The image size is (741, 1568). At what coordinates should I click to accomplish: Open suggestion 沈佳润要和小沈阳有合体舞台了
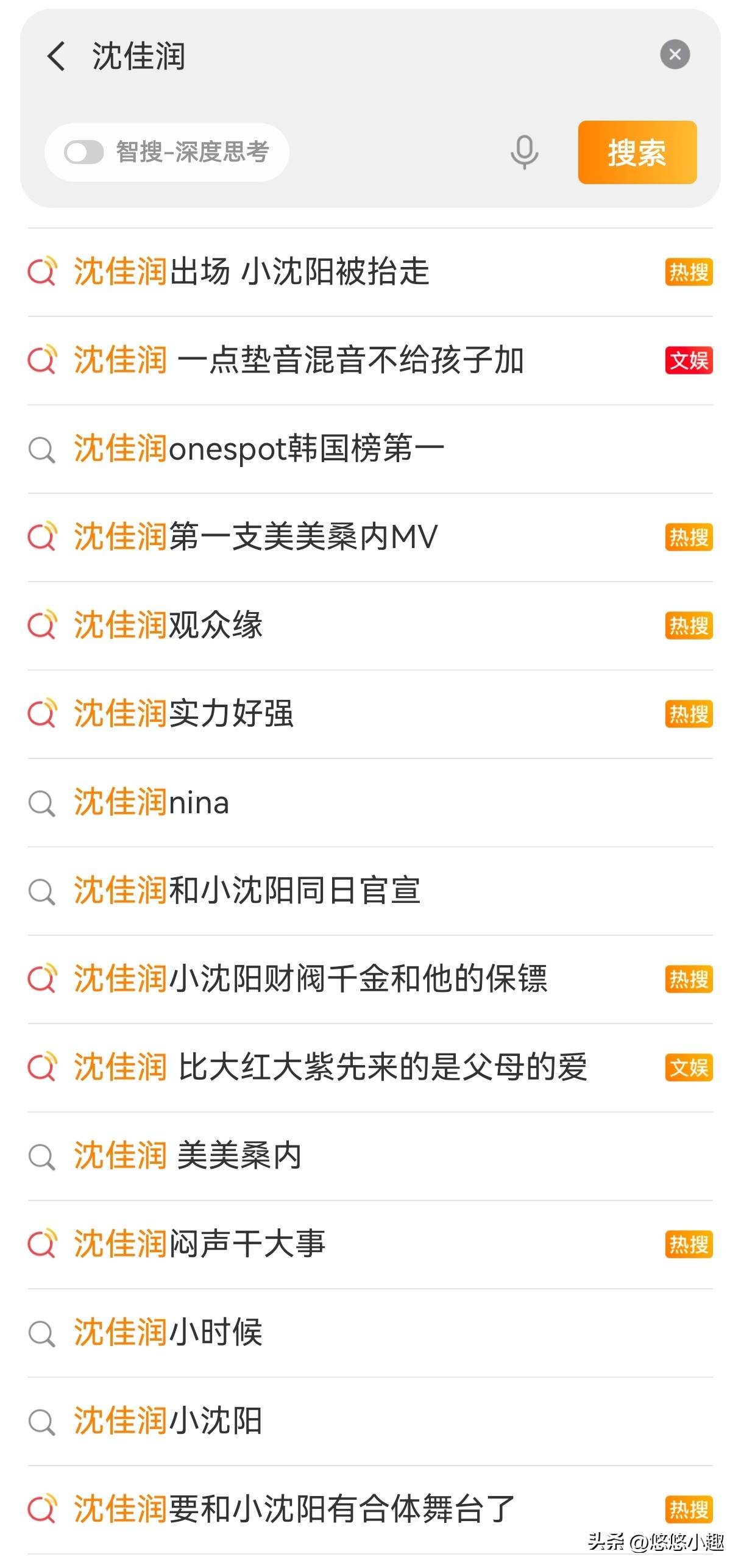coord(295,1509)
